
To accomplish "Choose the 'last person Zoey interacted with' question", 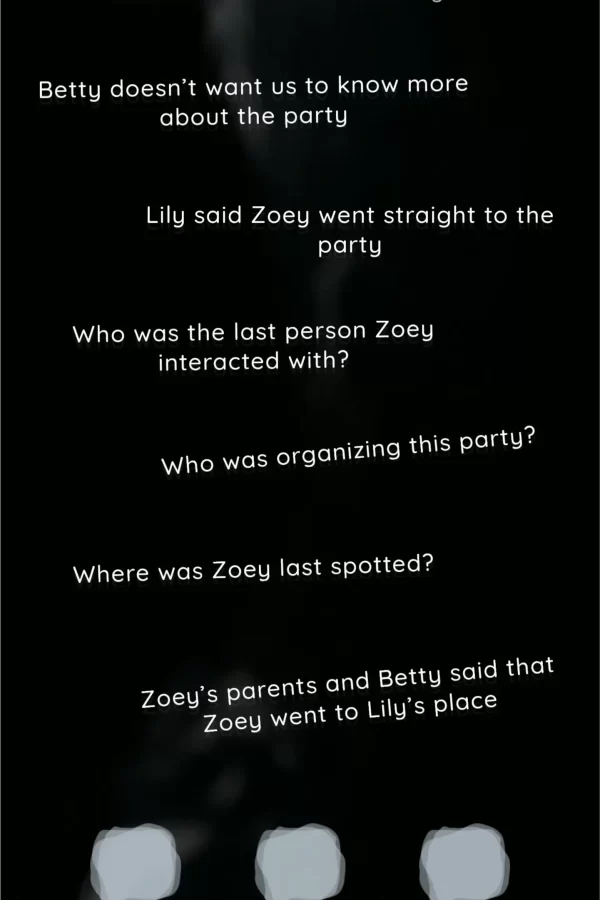I will [253, 346].
